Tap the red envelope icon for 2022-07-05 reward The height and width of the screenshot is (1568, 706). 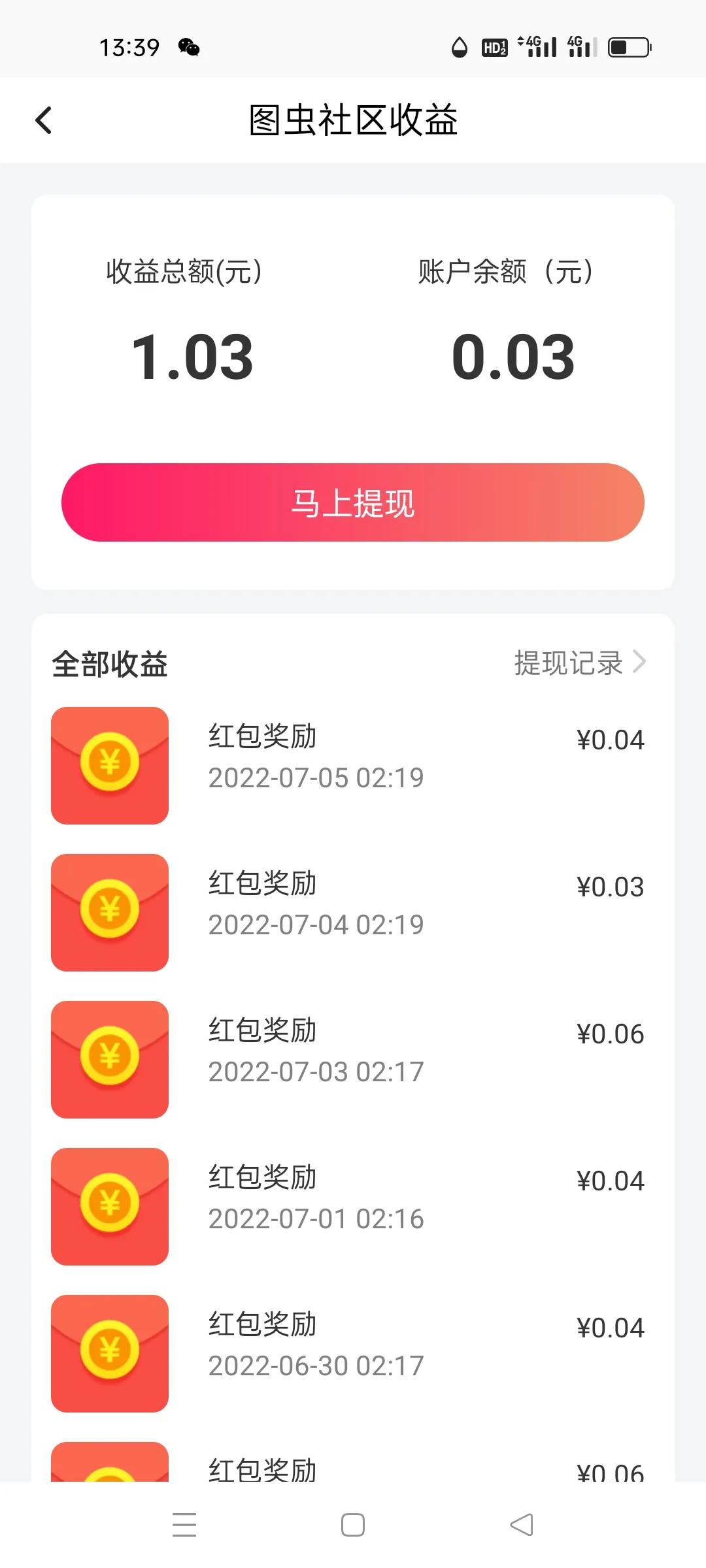pyautogui.click(x=109, y=766)
